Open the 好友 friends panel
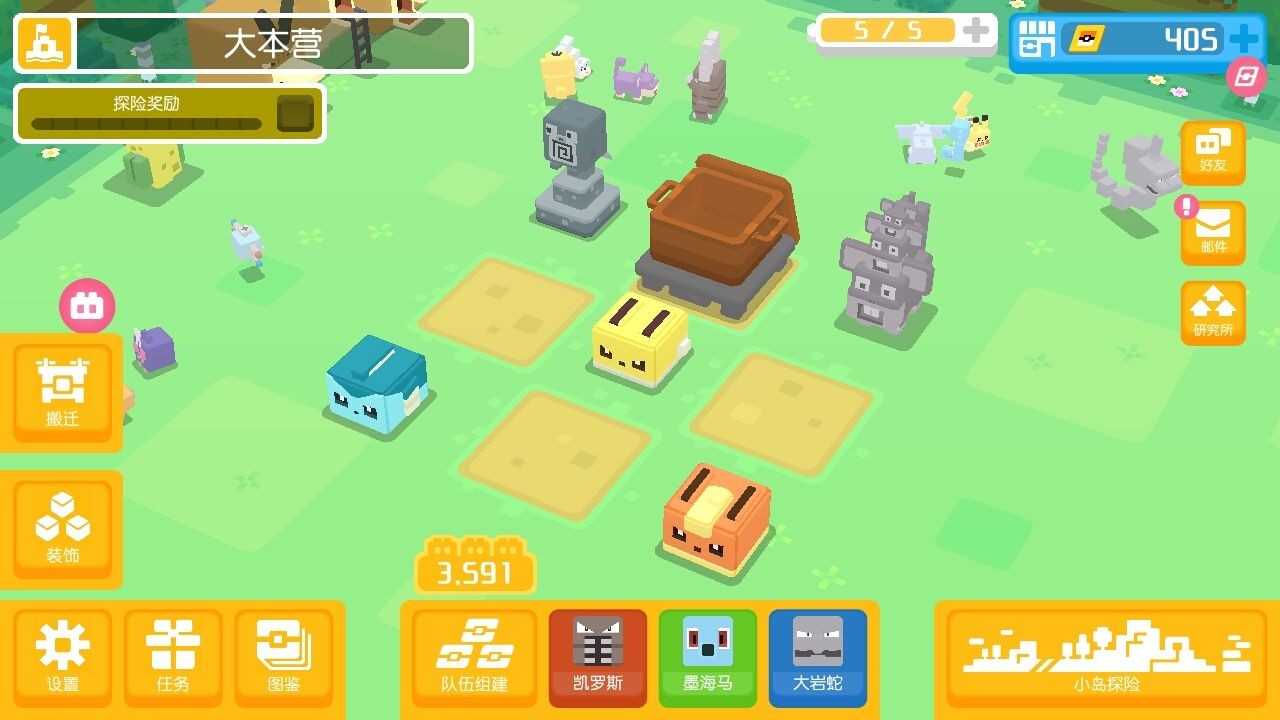Image resolution: width=1280 pixels, height=720 pixels. point(1213,152)
